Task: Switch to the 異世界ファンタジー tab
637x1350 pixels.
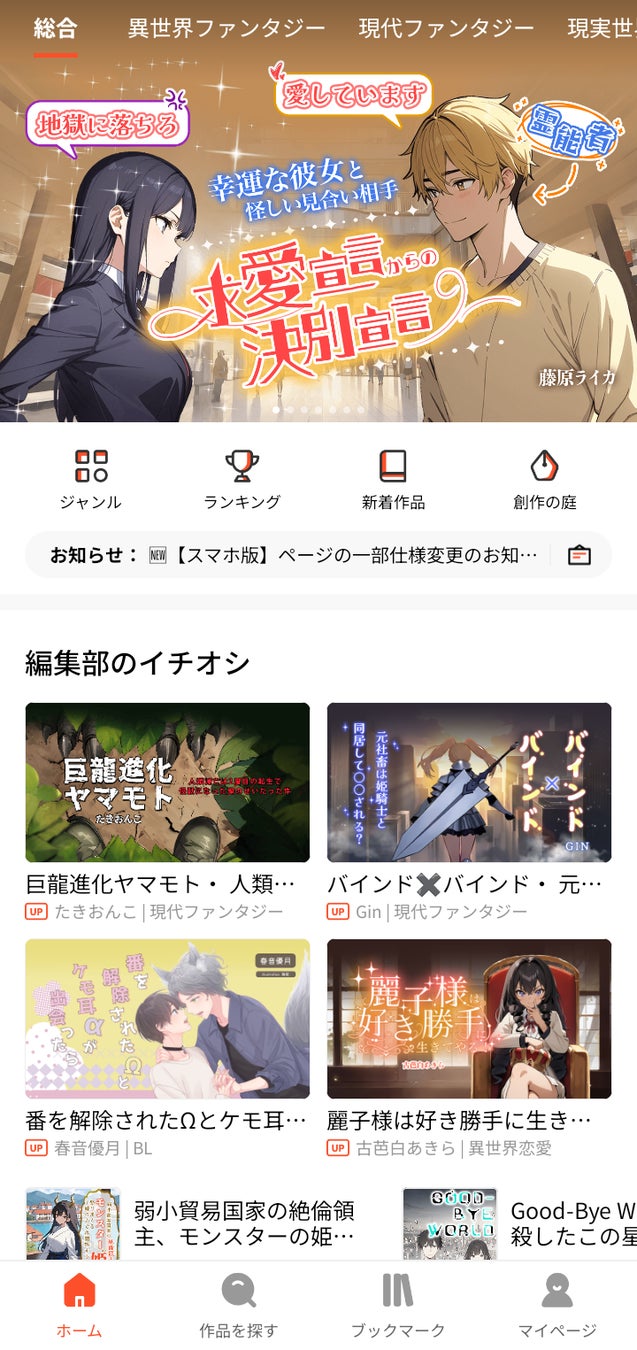Action: (x=226, y=28)
